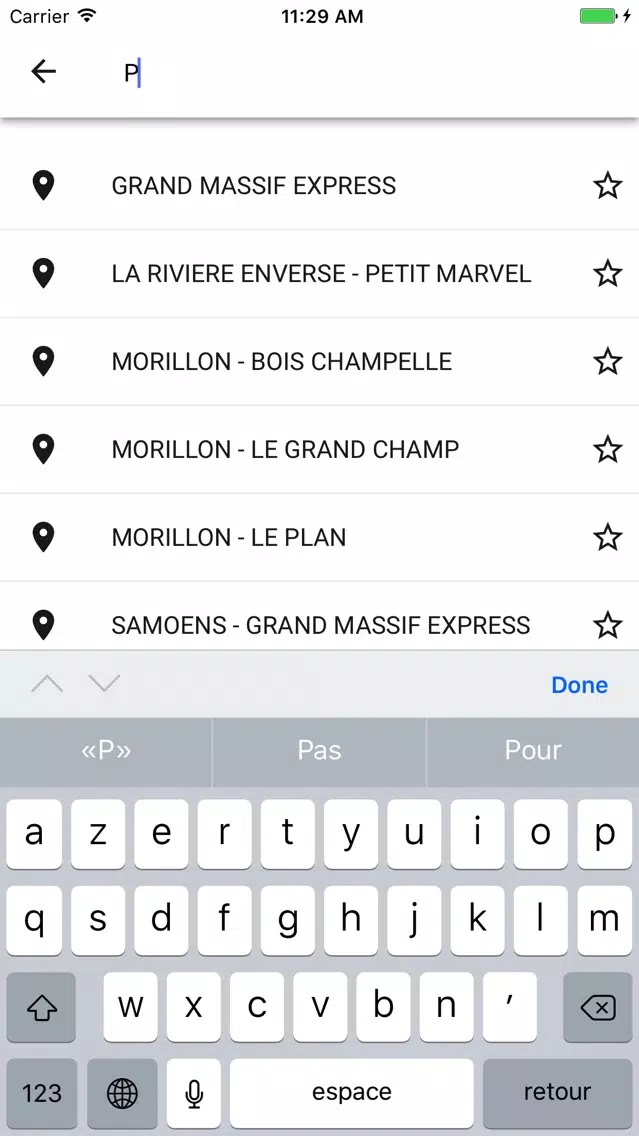Select MORILLON - LE GRAND CHAMP
Image resolution: width=639 pixels, height=1136 pixels.
[320, 449]
